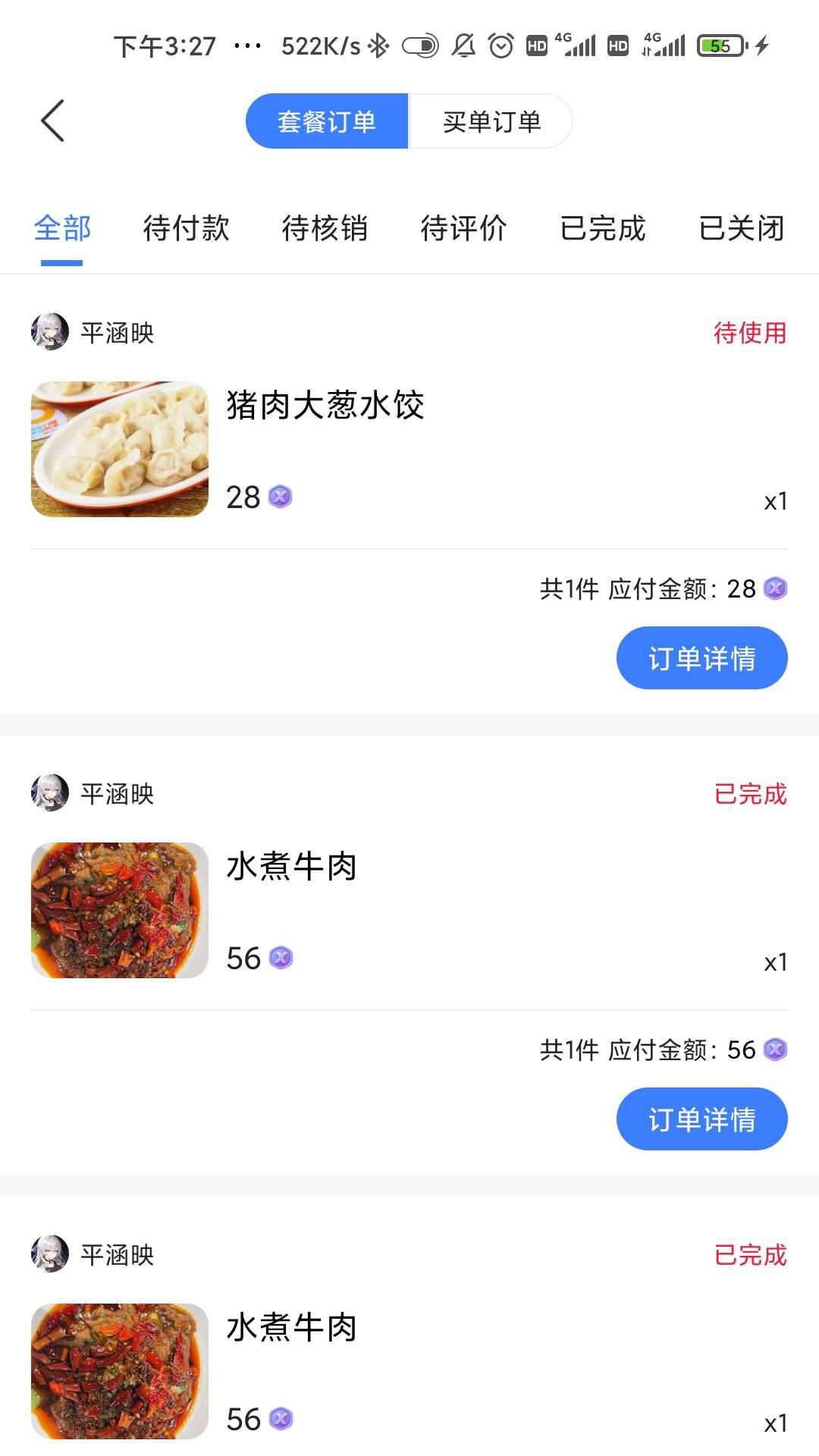This screenshot has height=1456, width=819.
Task: Tap the 已完成 status on the second order
Action: coord(752,795)
